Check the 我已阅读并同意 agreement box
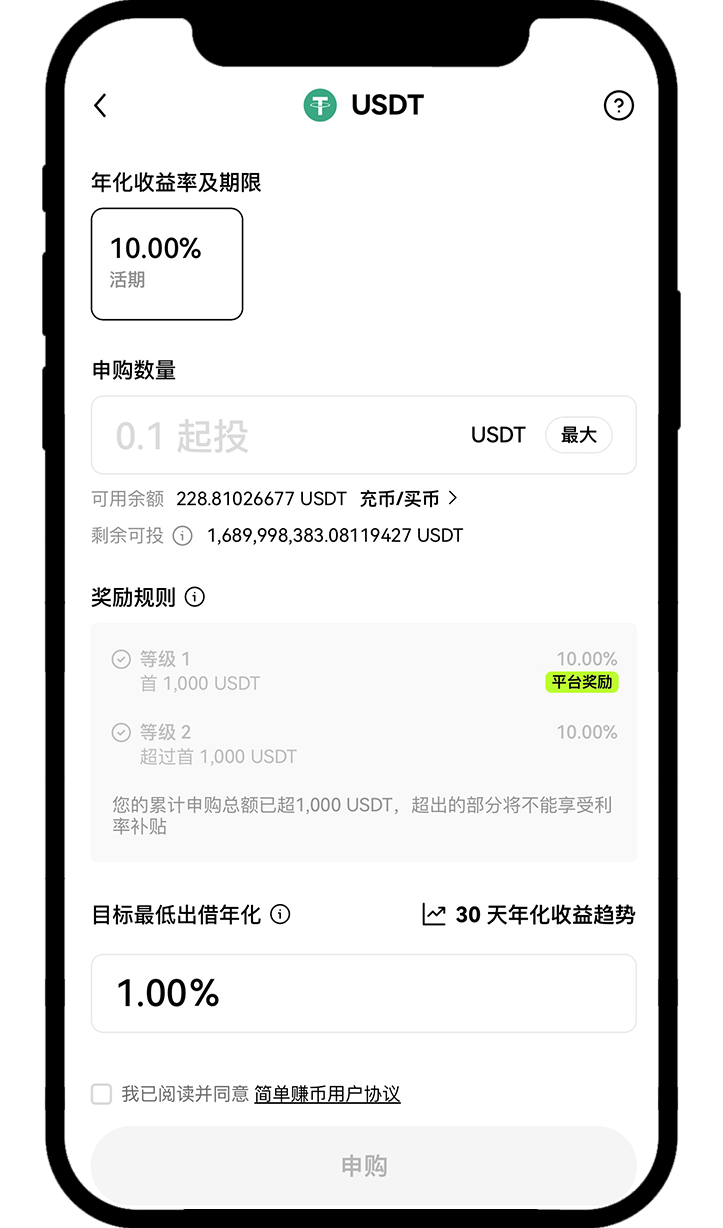Image resolution: width=723 pixels, height=1228 pixels. (x=102, y=1094)
